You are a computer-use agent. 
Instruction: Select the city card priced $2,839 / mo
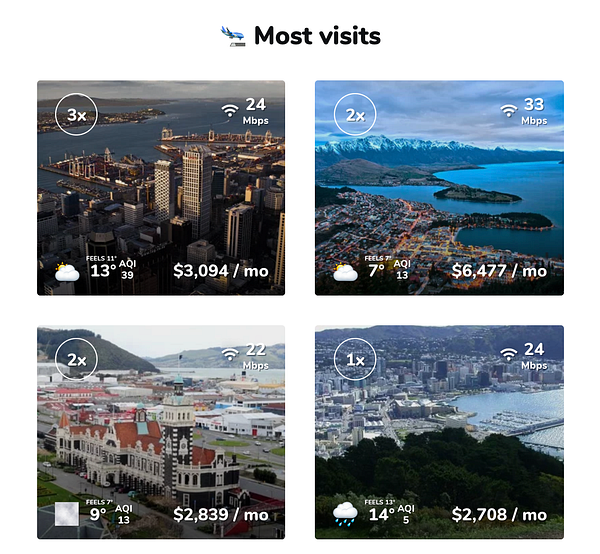161,432
